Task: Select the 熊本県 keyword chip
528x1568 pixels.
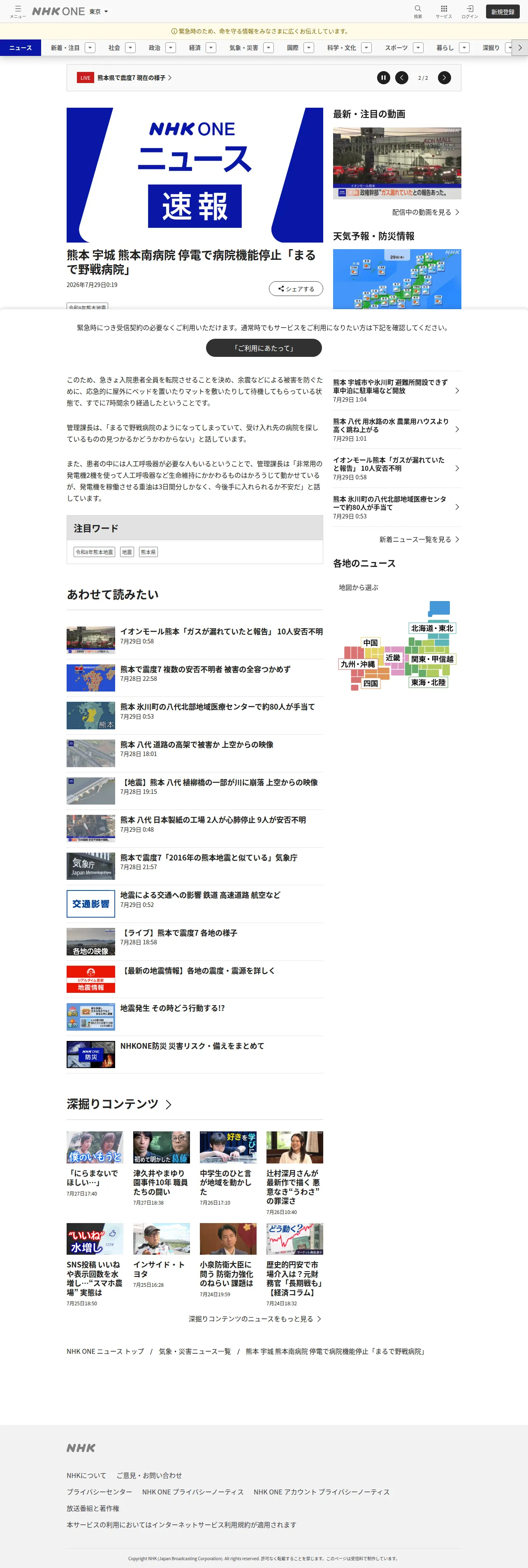Action: click(148, 552)
